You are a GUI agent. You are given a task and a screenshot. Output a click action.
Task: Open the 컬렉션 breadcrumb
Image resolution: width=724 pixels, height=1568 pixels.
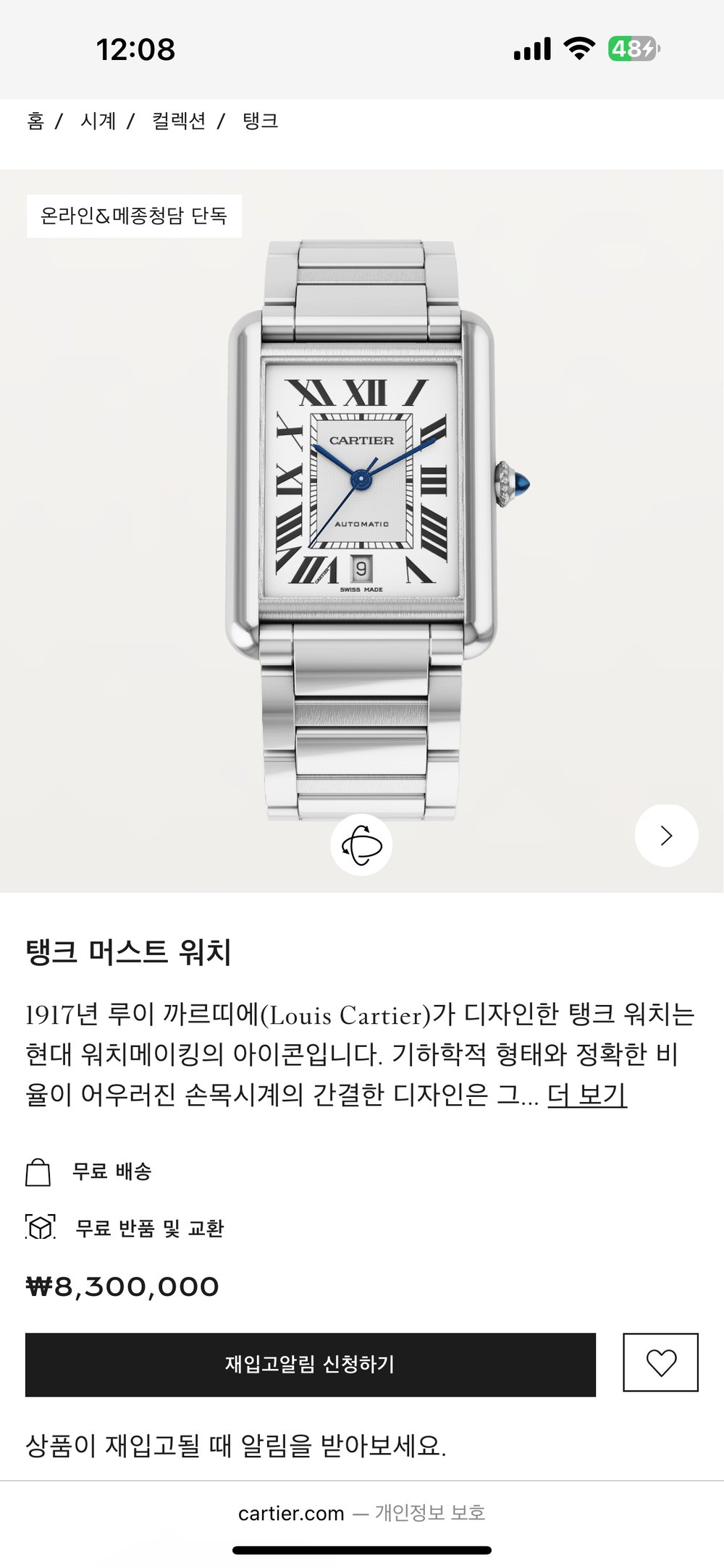click(179, 120)
